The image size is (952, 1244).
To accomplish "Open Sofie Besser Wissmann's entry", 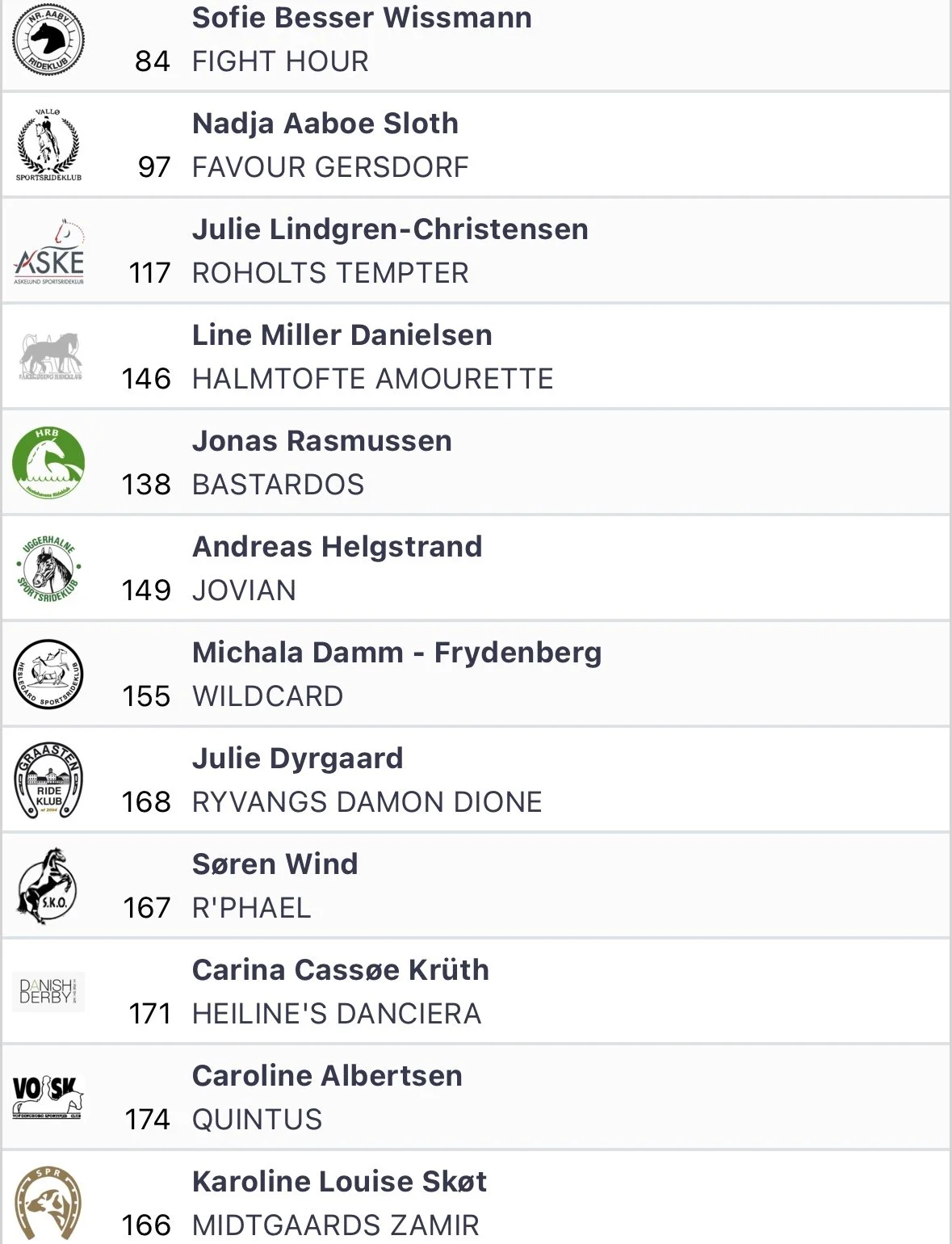I will pyautogui.click(x=476, y=44).
